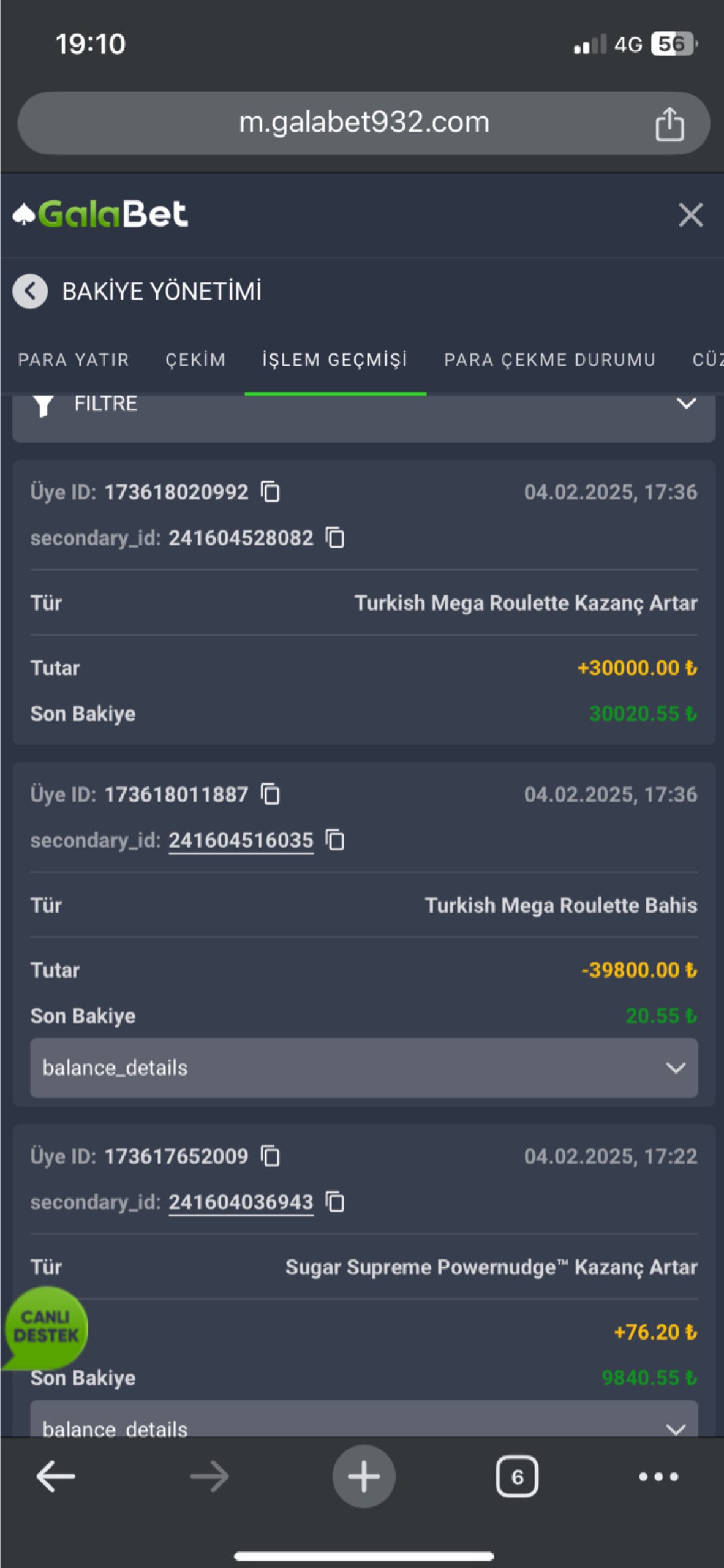Open secondary_id link 241604036943
This screenshot has width=724, height=1568.
[241, 1202]
